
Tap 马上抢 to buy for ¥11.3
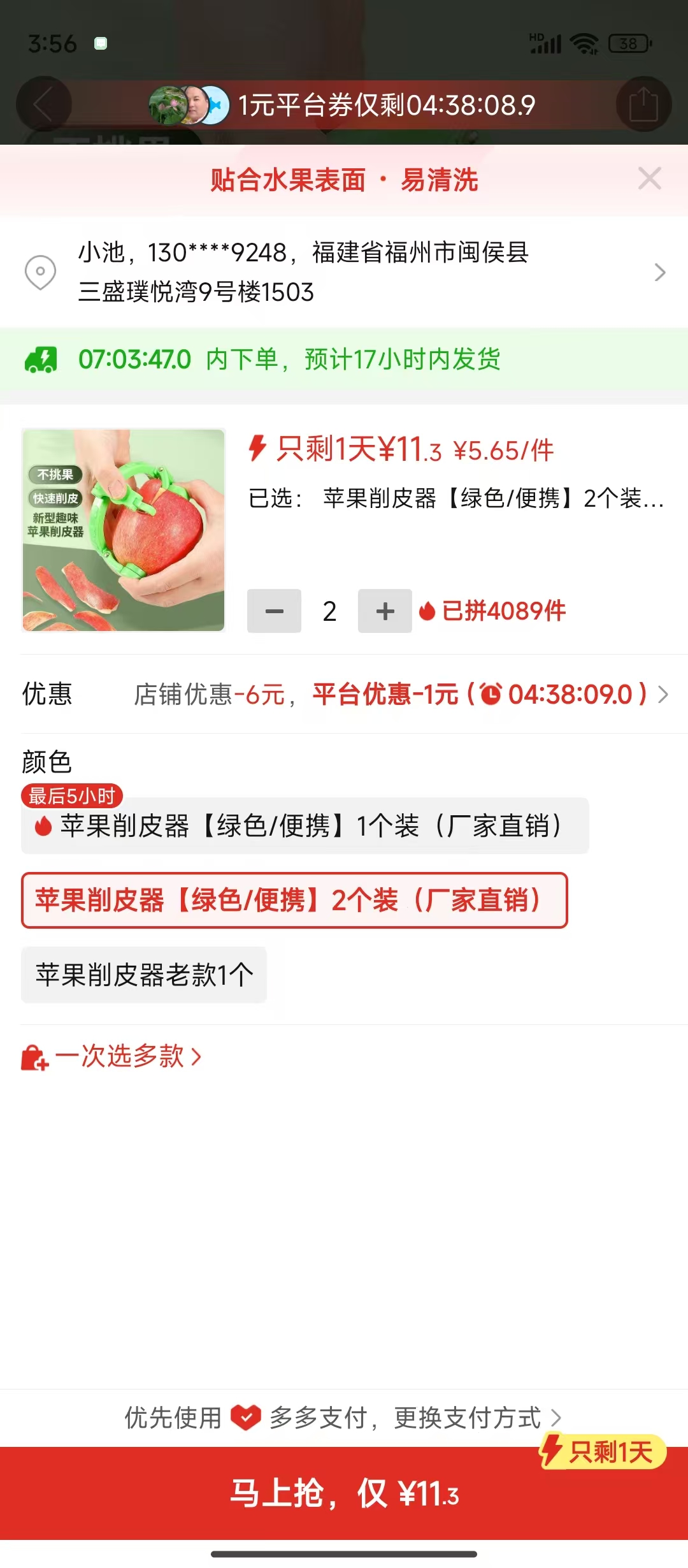[x=344, y=1493]
